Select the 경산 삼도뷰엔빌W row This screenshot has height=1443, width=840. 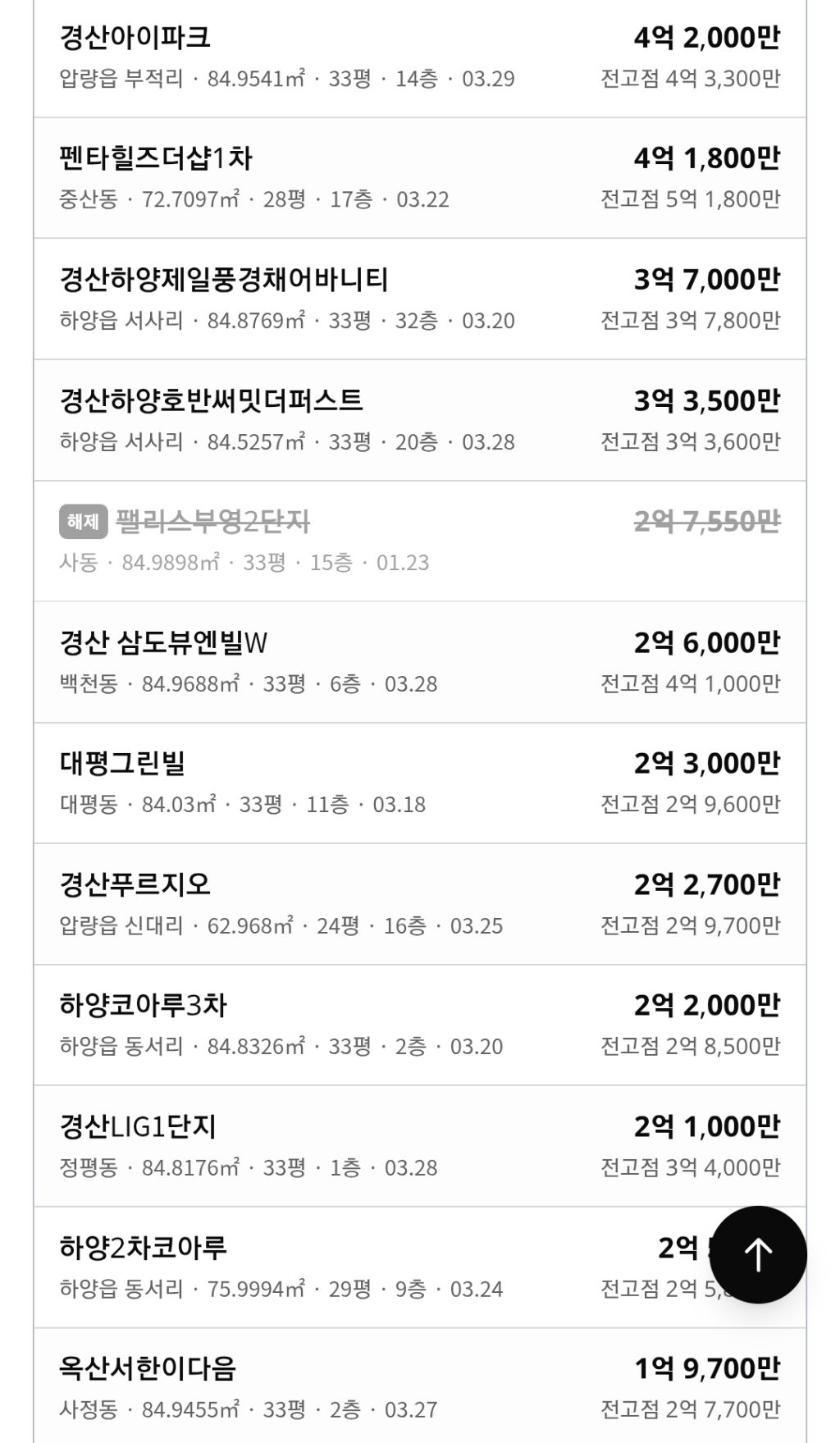[420, 662]
